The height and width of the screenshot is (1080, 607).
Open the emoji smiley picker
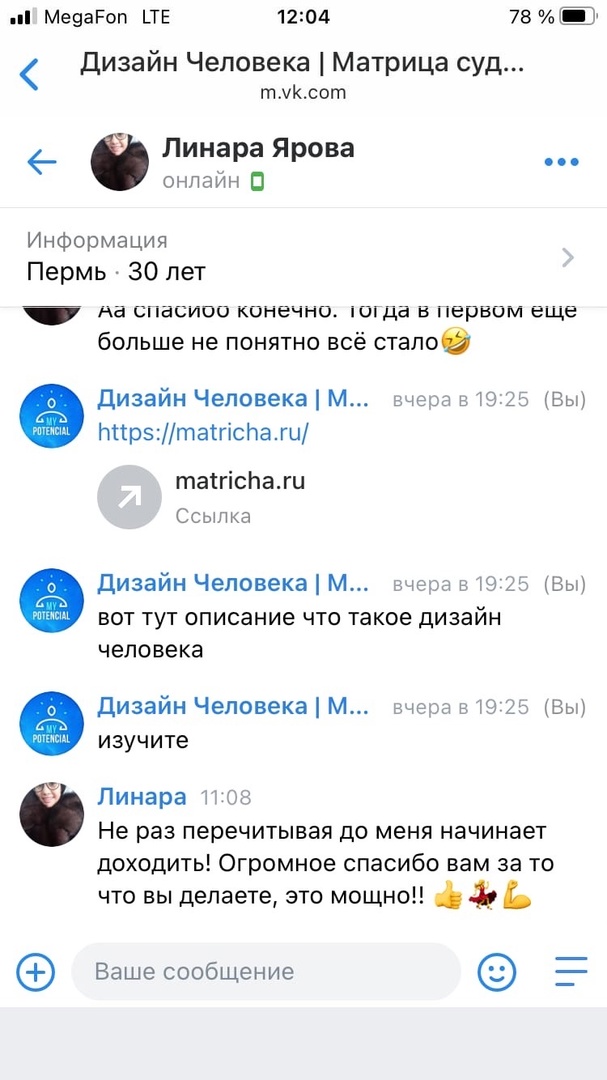point(497,971)
